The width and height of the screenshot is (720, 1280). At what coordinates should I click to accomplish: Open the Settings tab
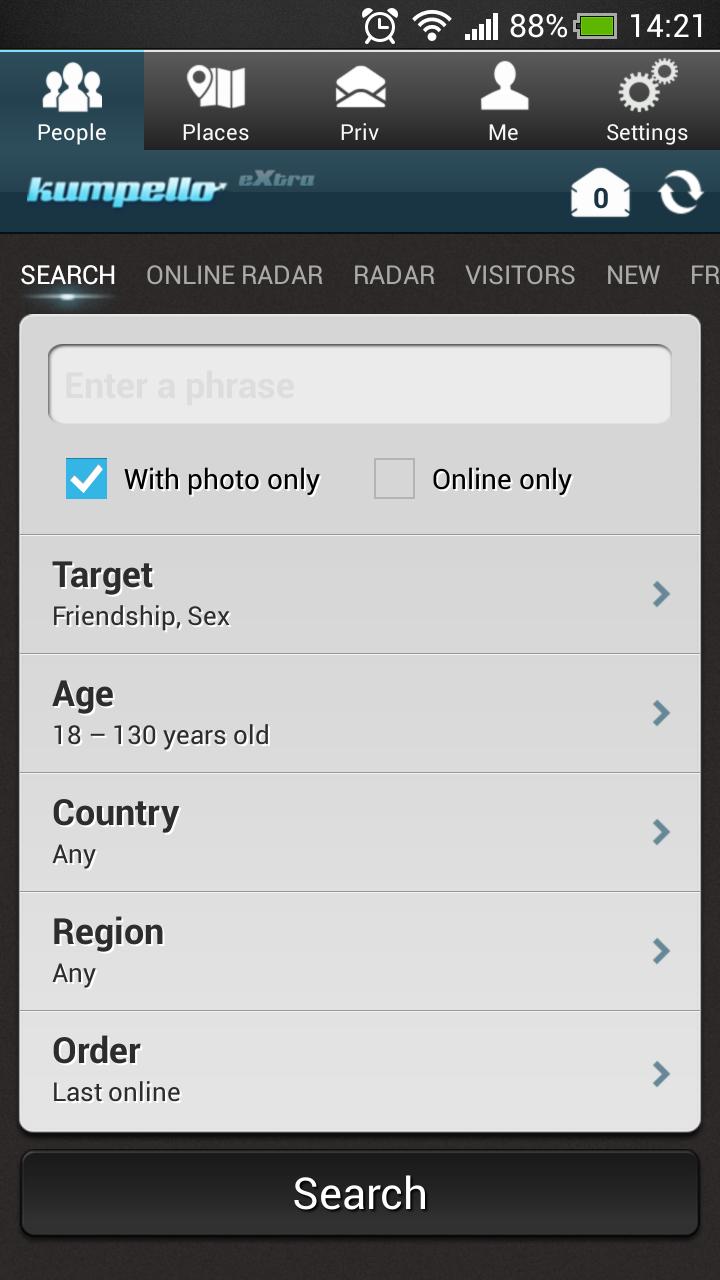point(647,102)
